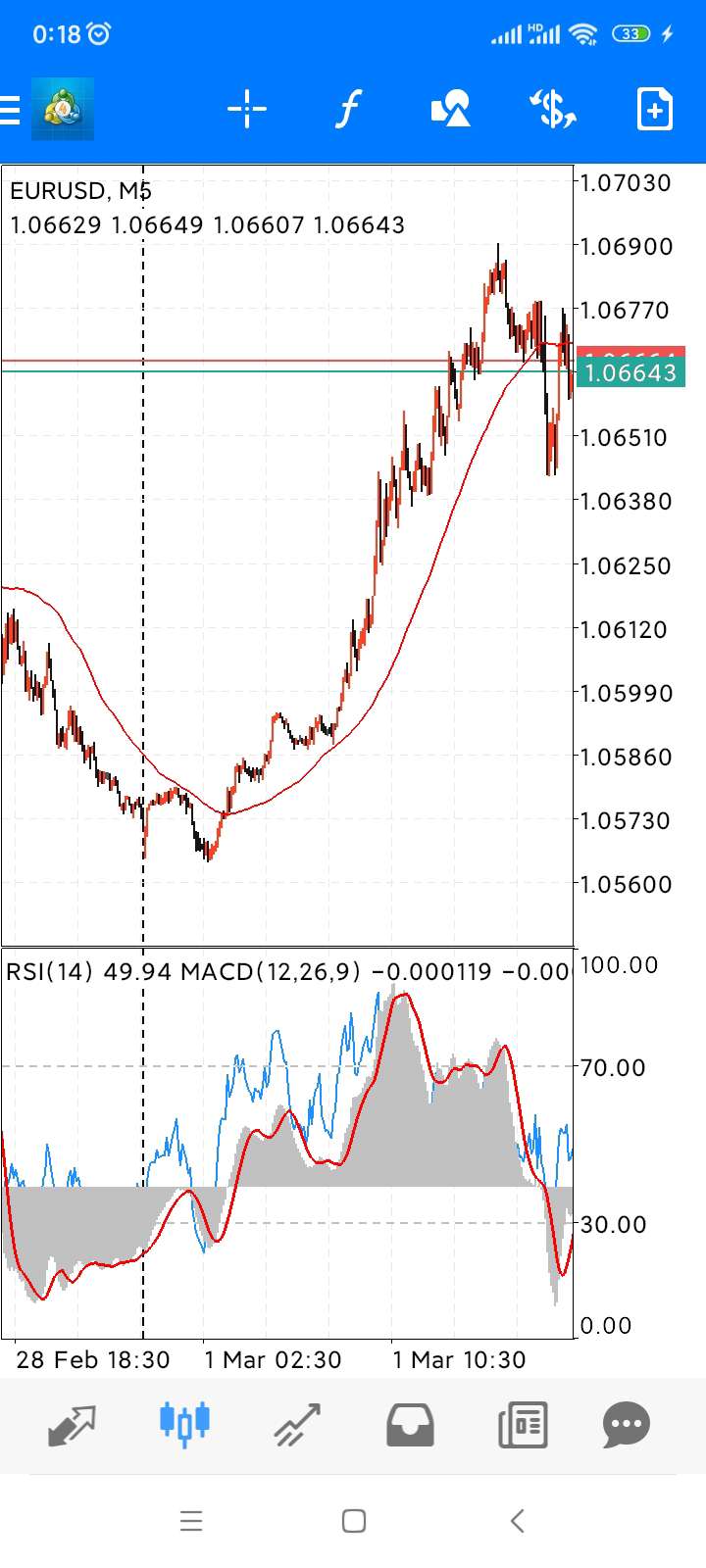Switch to the Quotes tab
The height and width of the screenshot is (1568, 706).
pos(72,1425)
